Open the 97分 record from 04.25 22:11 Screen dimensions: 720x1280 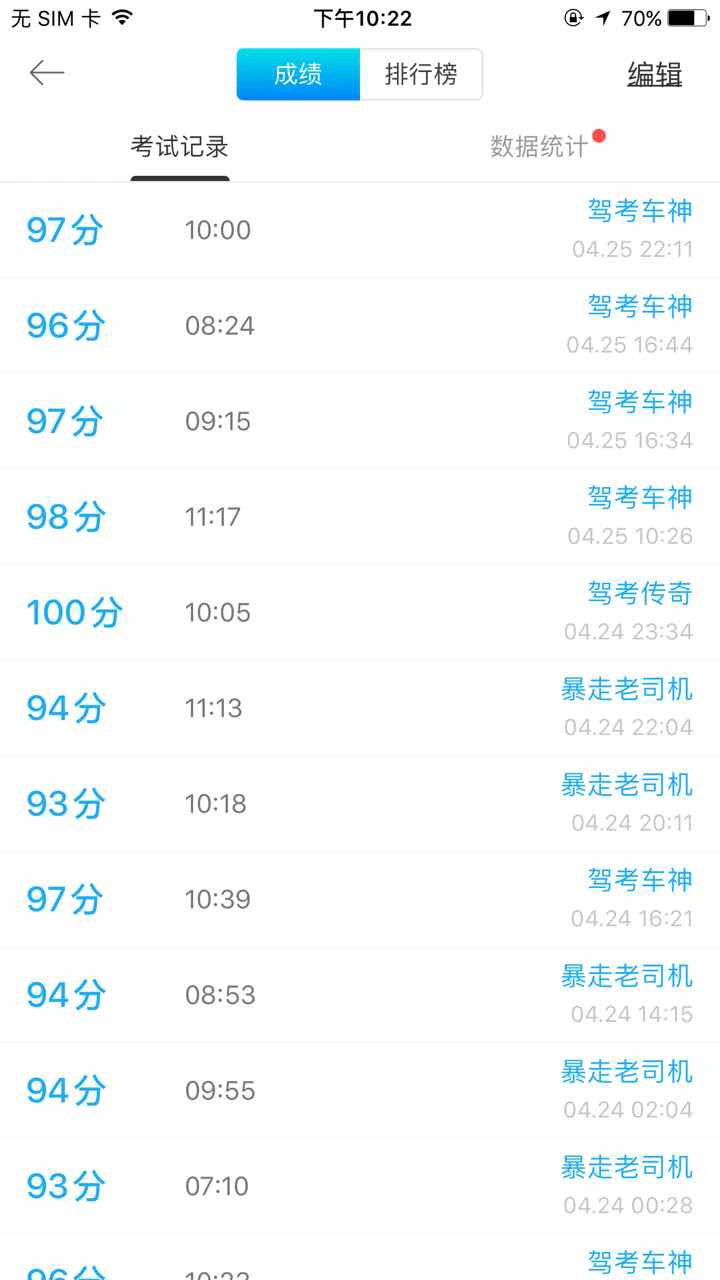point(360,230)
